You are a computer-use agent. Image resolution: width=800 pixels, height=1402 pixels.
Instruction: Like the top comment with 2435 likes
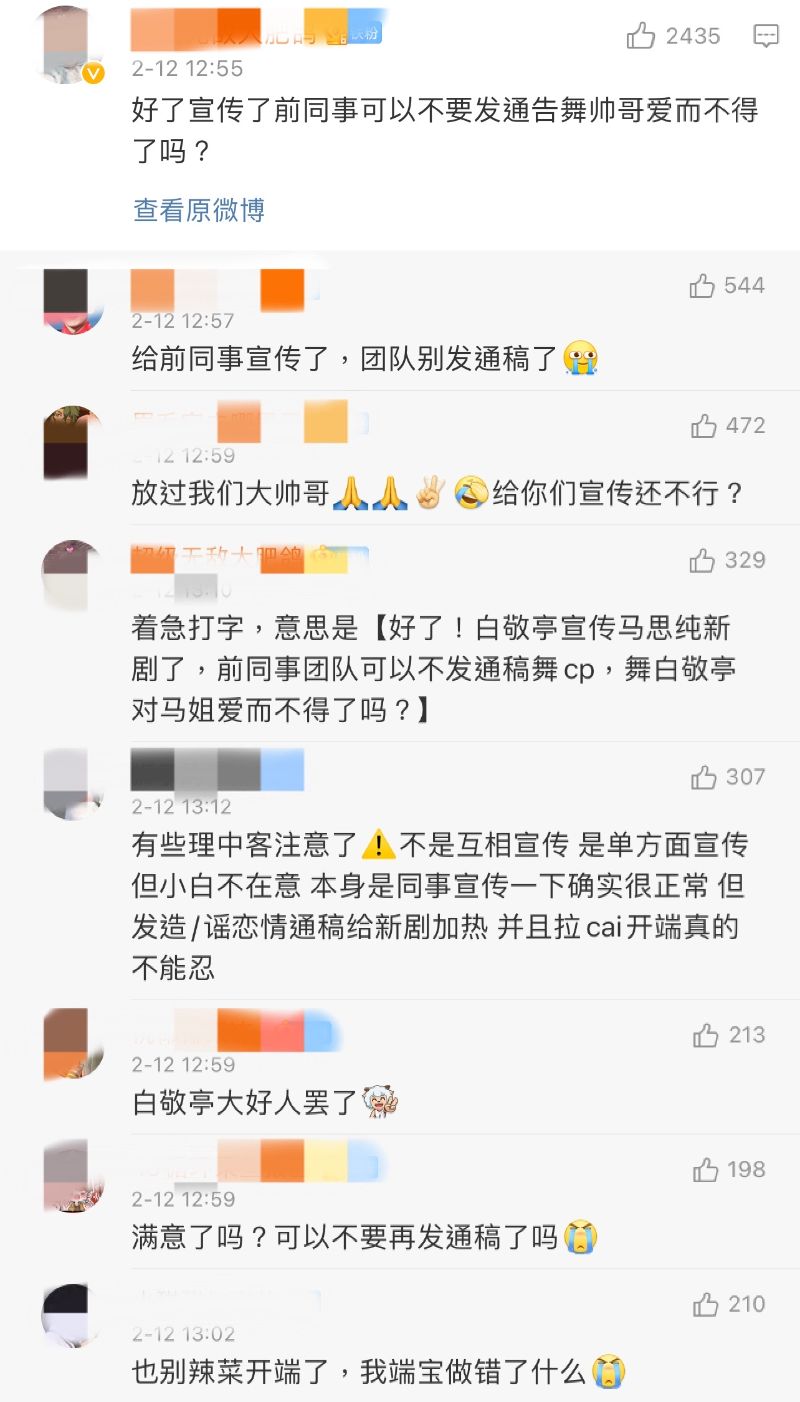point(641,37)
